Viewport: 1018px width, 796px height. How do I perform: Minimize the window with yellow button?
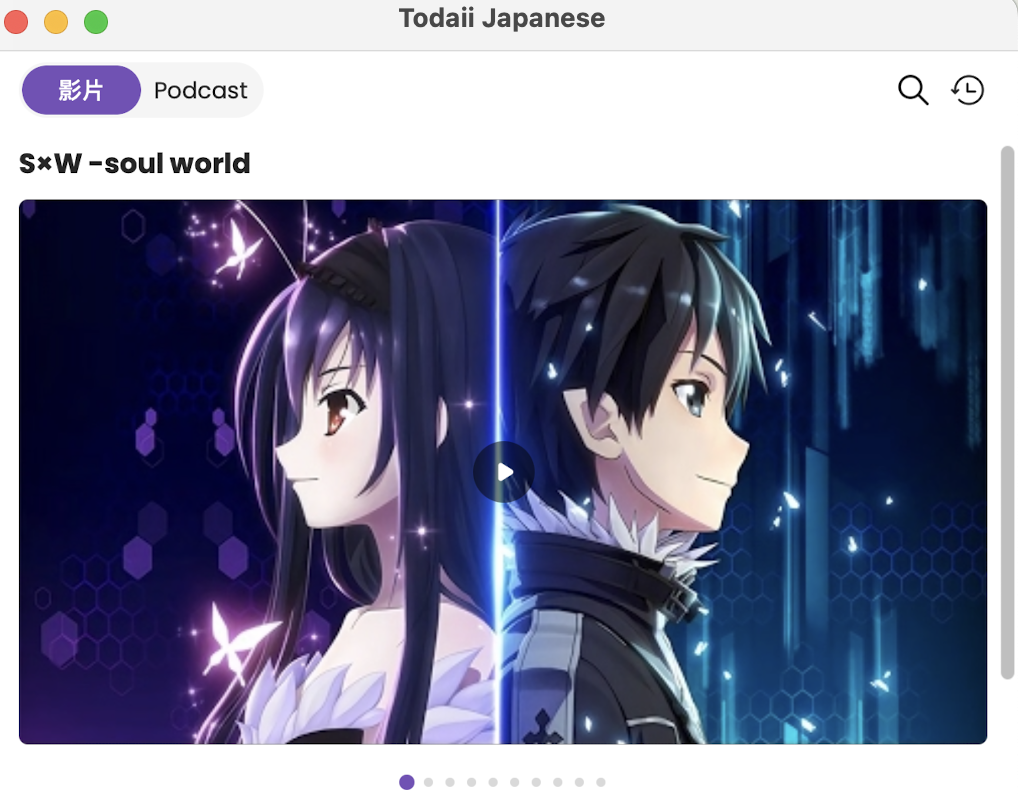tap(56, 21)
